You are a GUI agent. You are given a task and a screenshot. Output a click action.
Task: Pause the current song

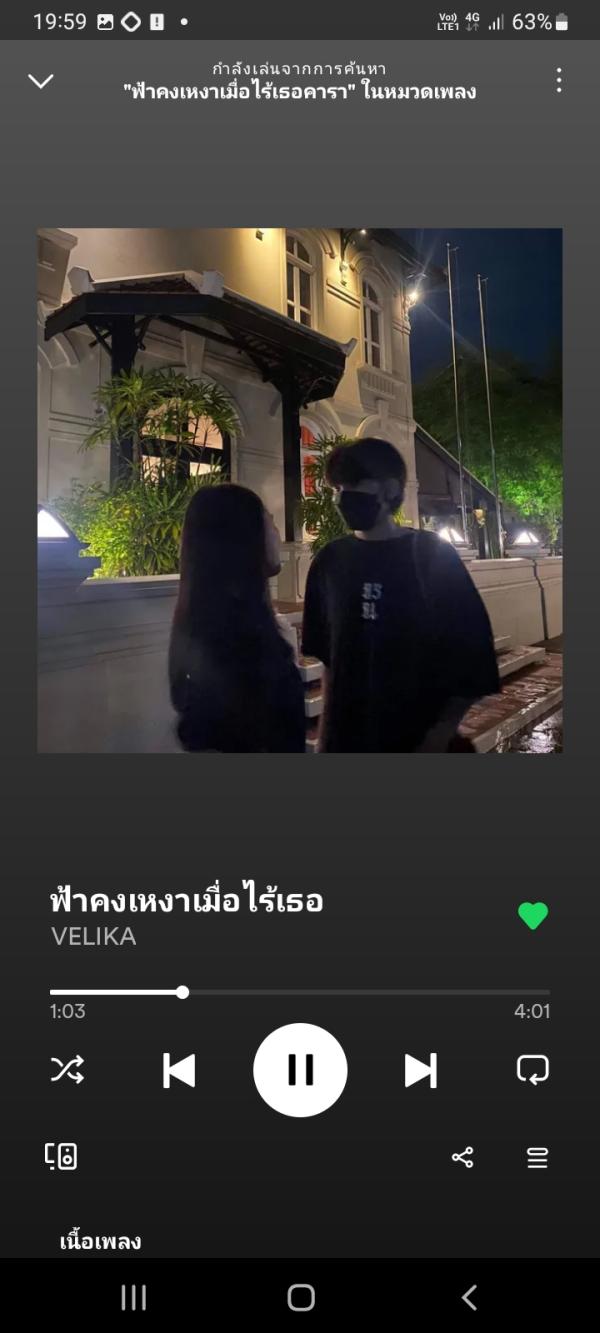tap(300, 1070)
